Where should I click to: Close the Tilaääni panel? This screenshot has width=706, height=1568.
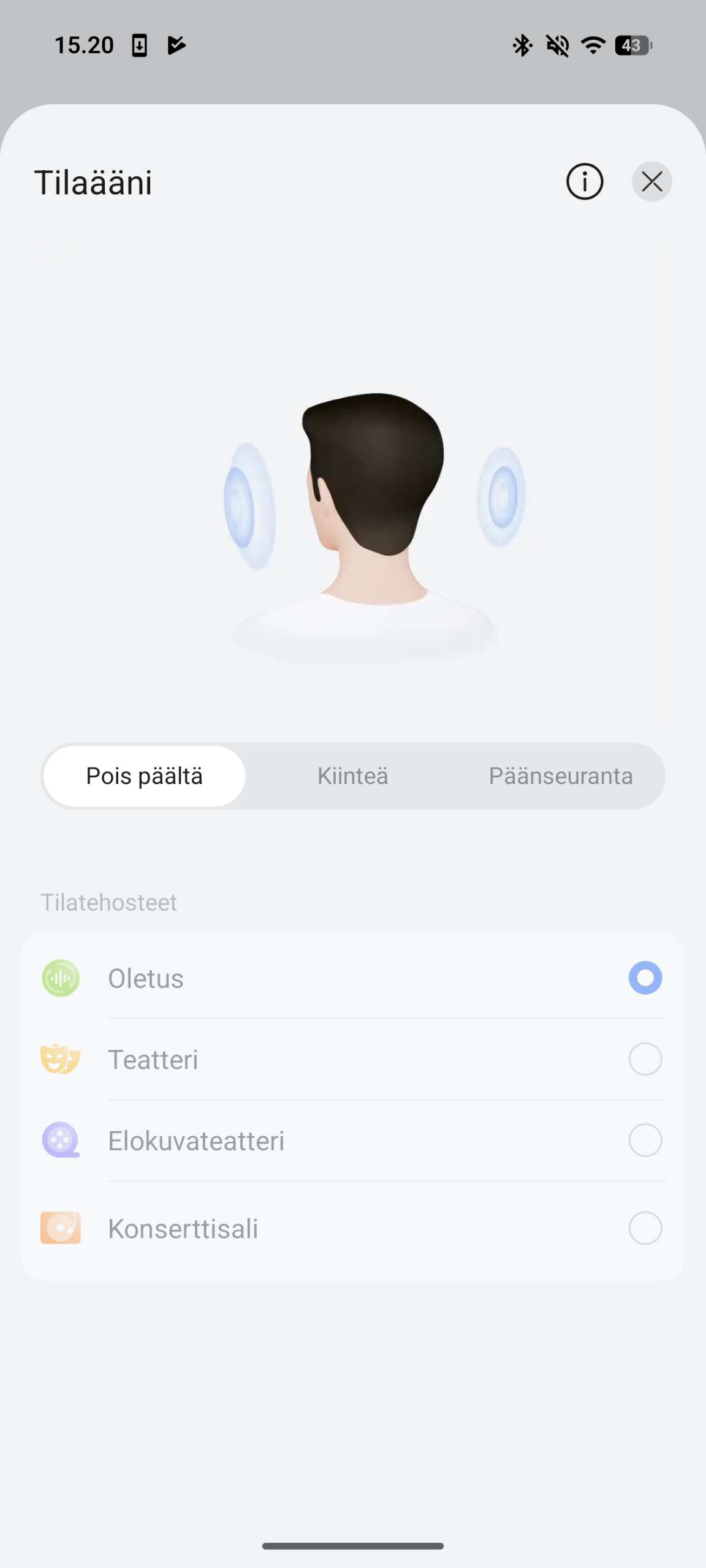coord(651,182)
